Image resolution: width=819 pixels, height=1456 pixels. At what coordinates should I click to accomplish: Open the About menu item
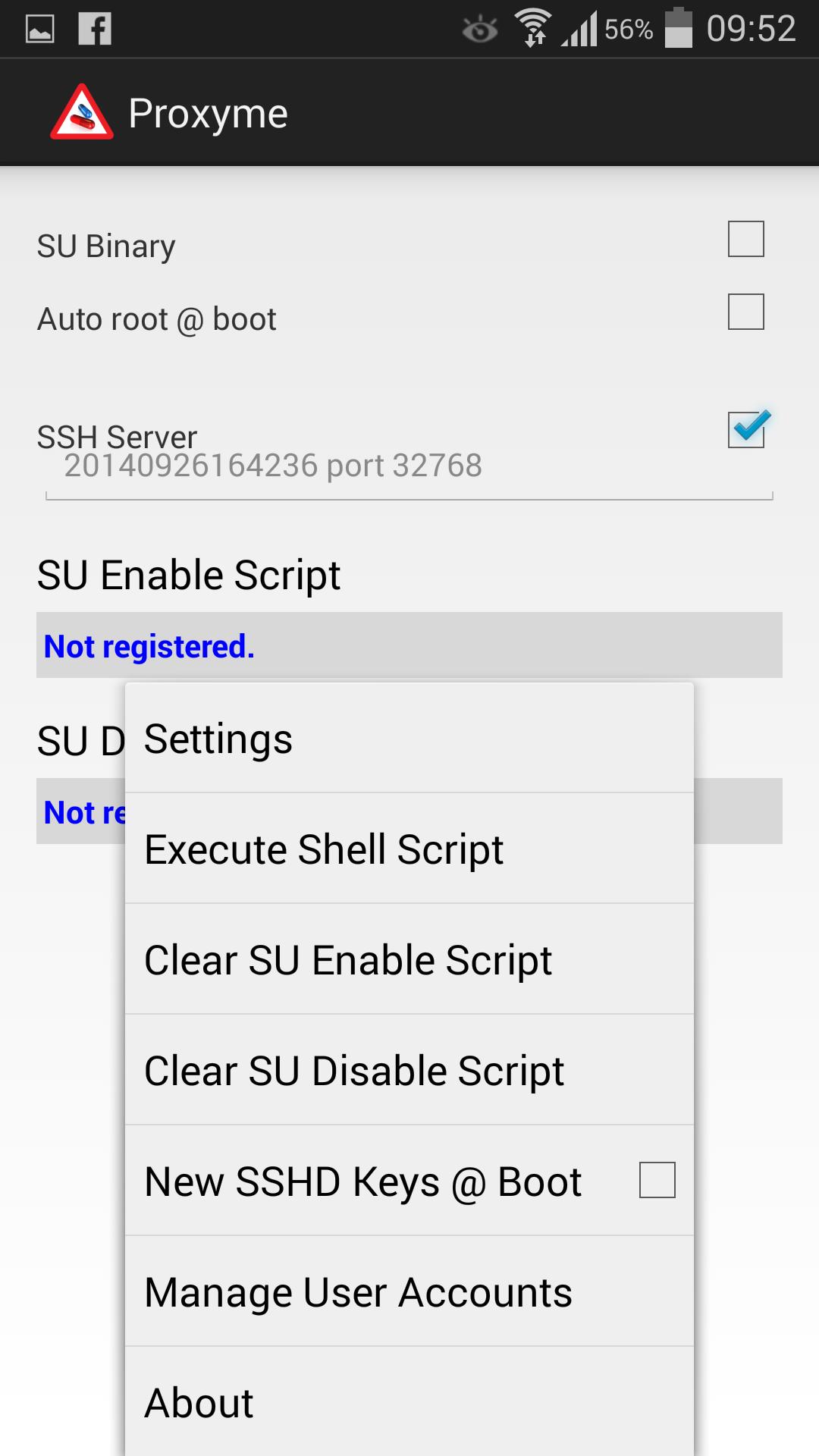409,1402
